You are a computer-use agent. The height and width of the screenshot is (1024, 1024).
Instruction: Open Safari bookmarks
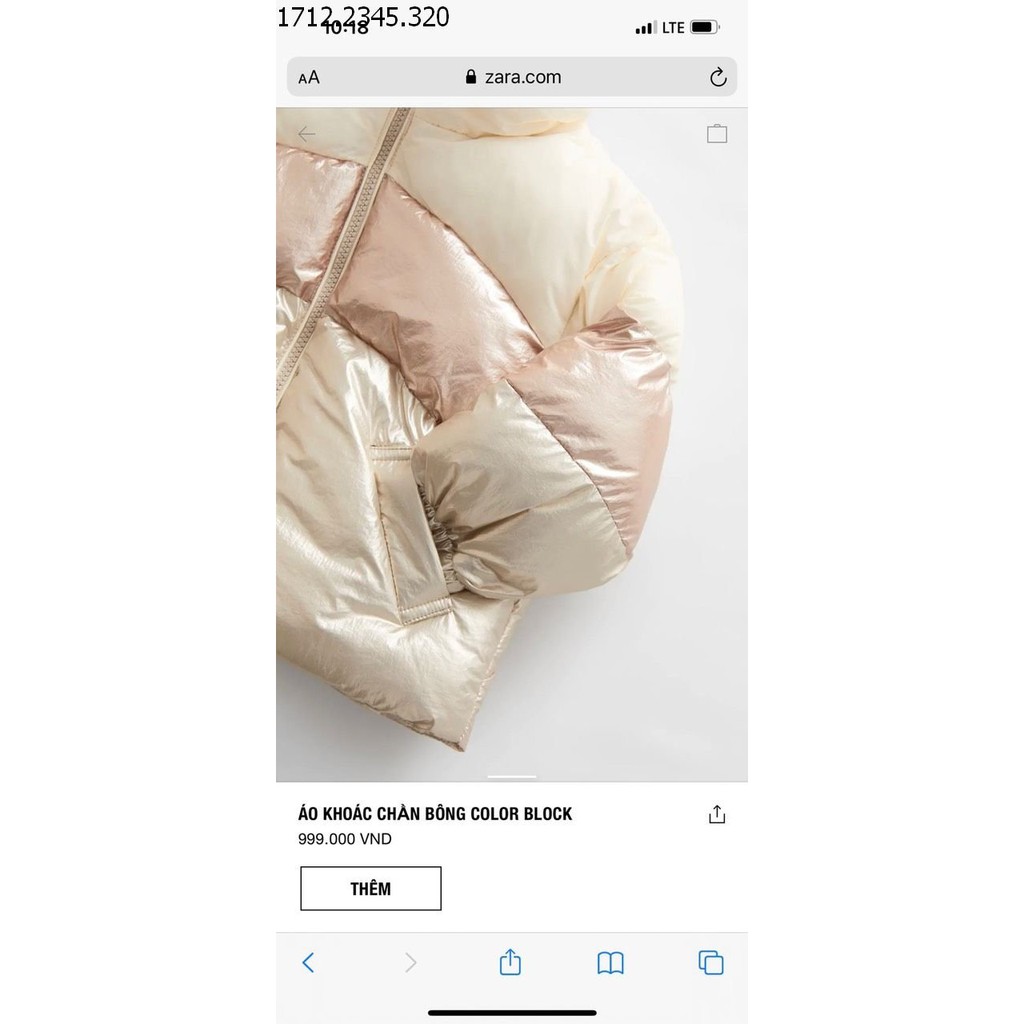[x=610, y=963]
